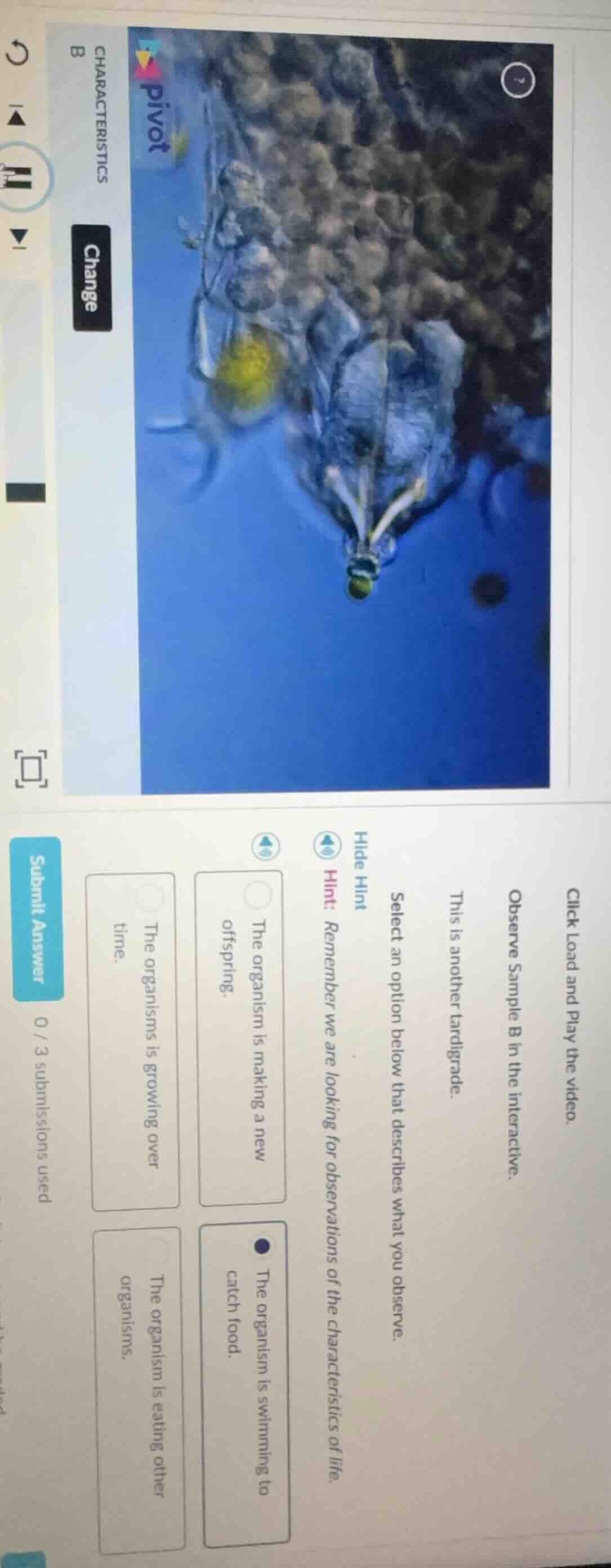The image size is (611, 1568).
Task: Open the help question mark icon
Action: point(520,78)
